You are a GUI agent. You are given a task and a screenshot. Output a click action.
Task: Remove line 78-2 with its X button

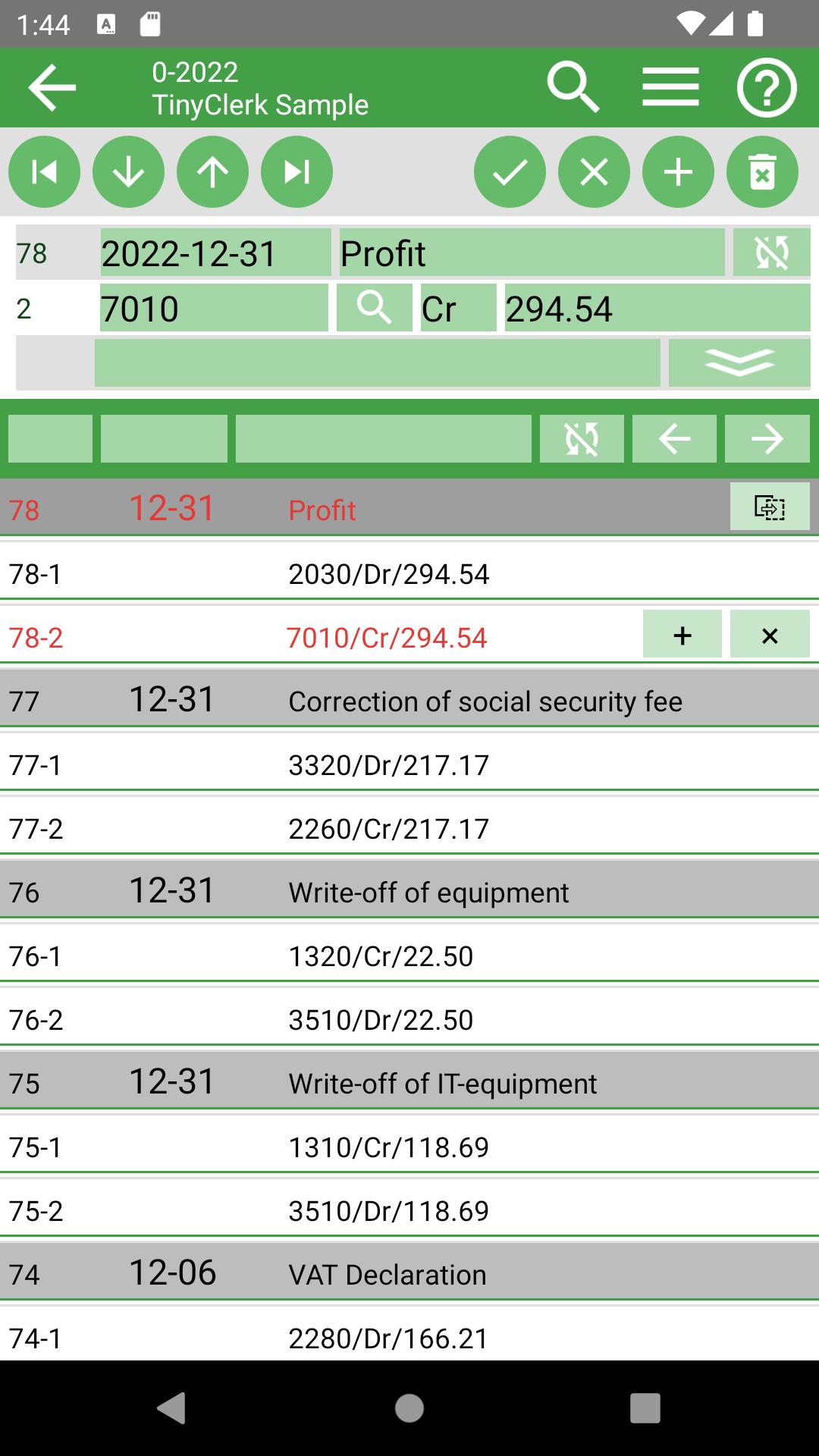tap(770, 635)
